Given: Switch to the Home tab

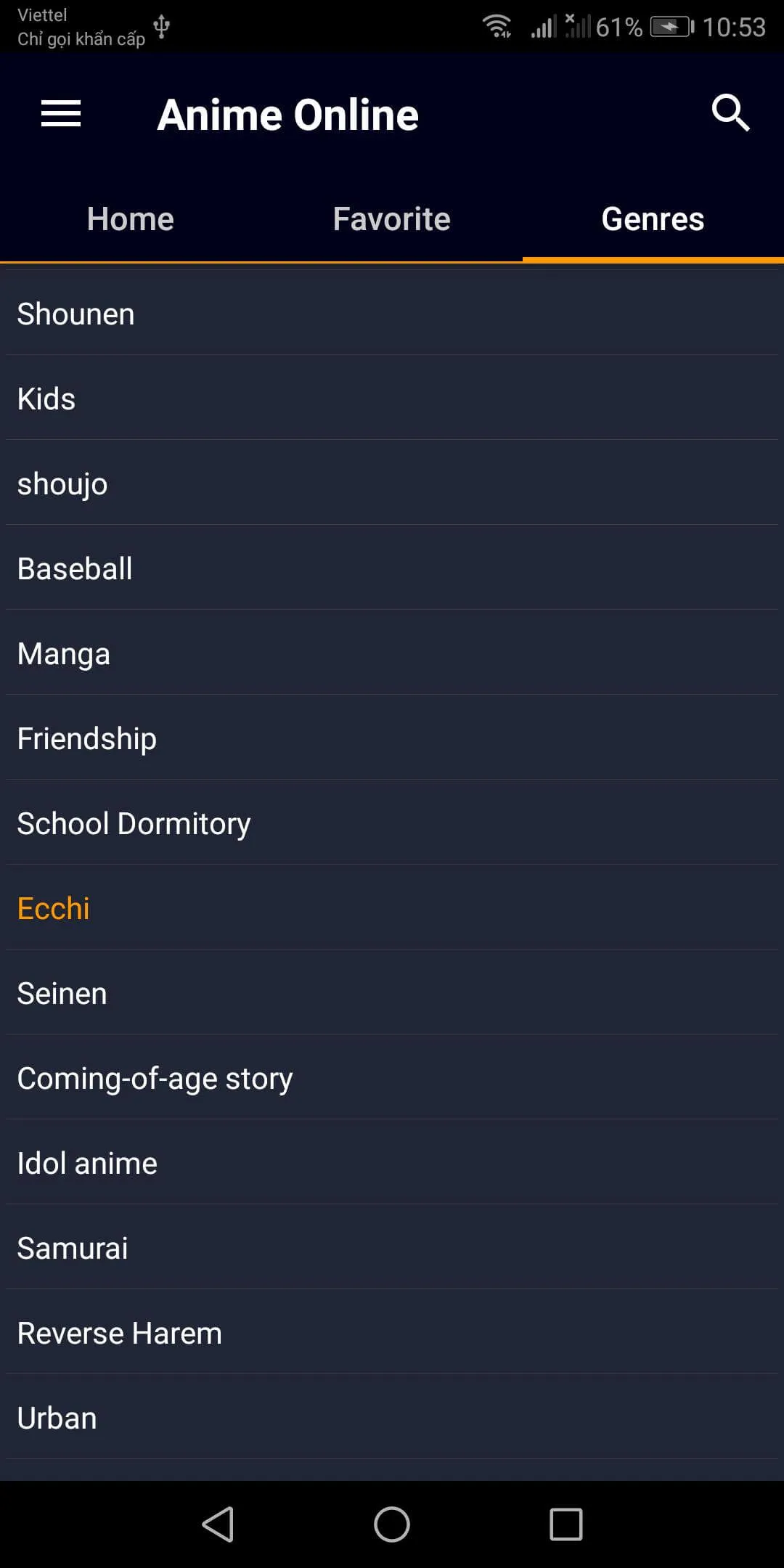Looking at the screenshot, I should [x=131, y=219].
